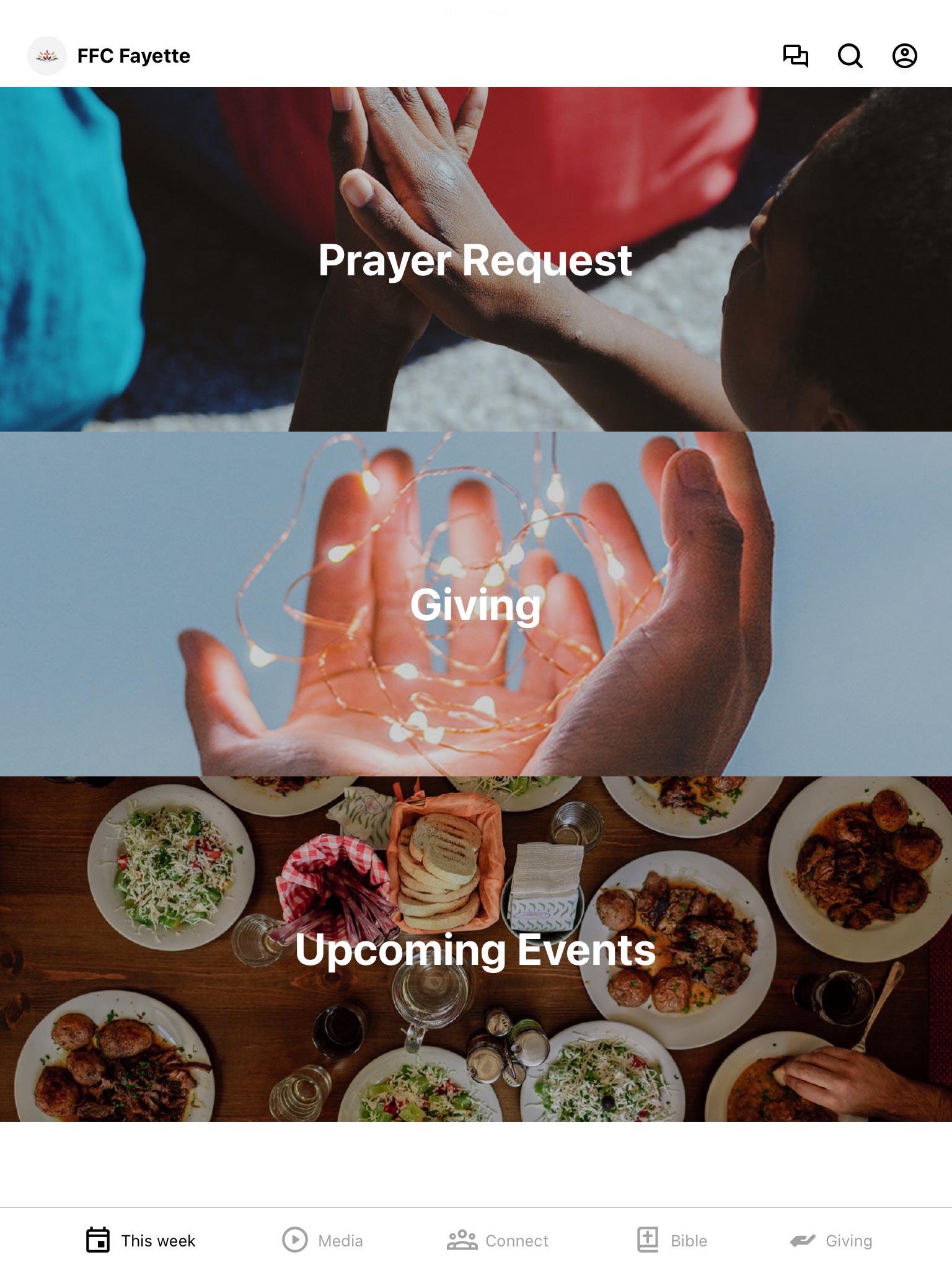Open the messages chat icon
Viewport: 952px width, 1270px height.
tap(795, 56)
